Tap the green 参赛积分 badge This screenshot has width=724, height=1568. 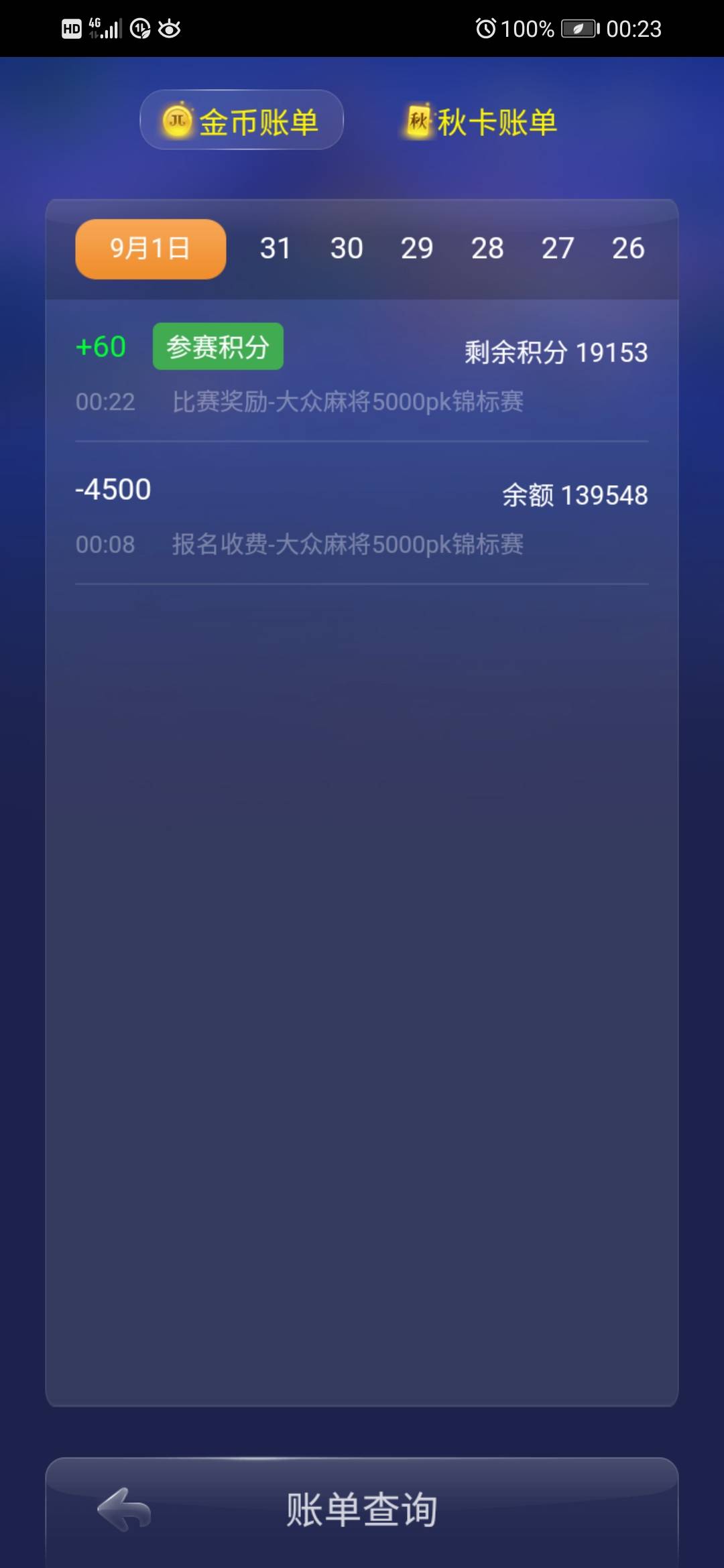pos(218,346)
